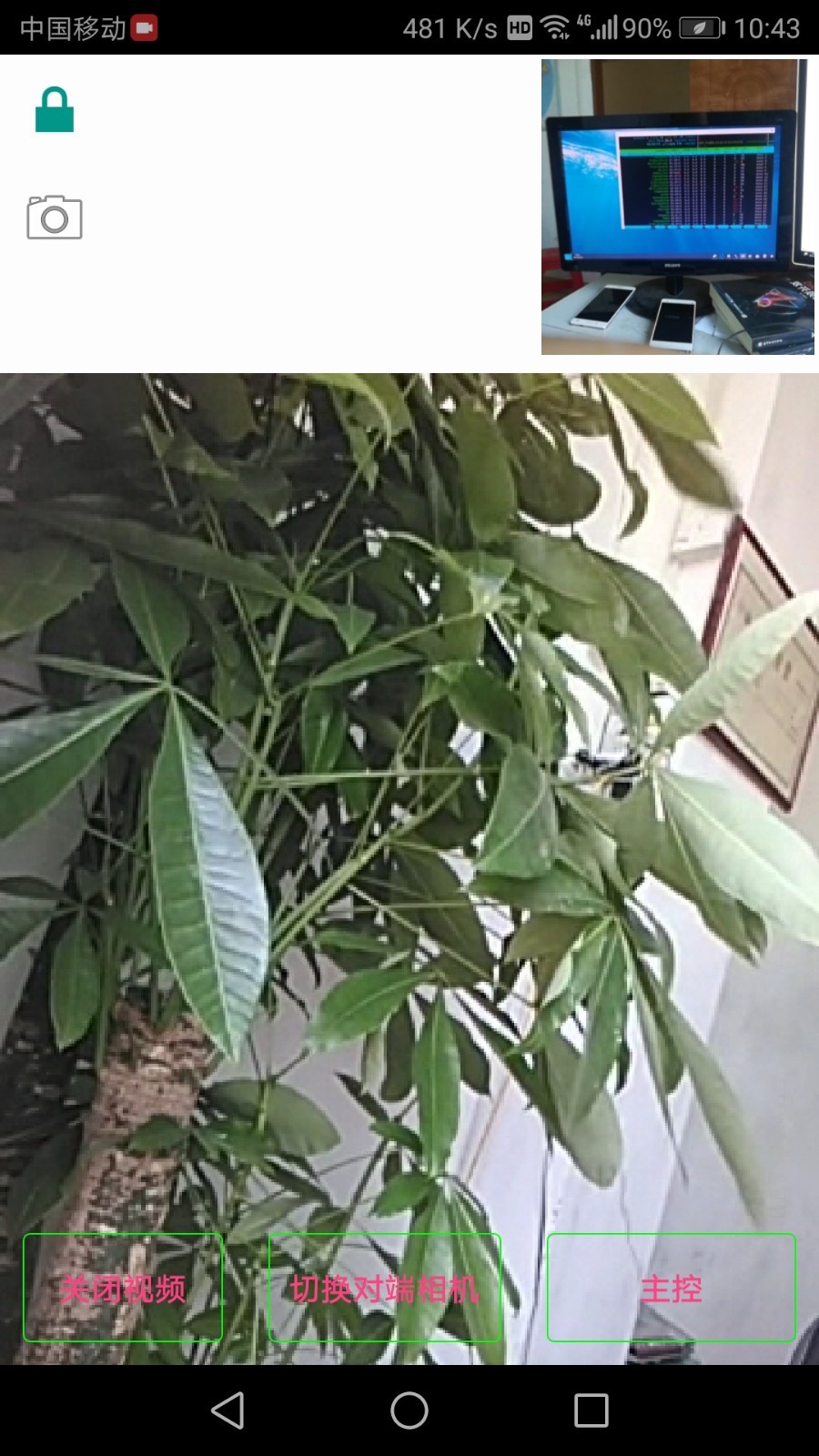This screenshot has height=1456, width=819.
Task: Tap the green lock icon
Action: pos(55,110)
